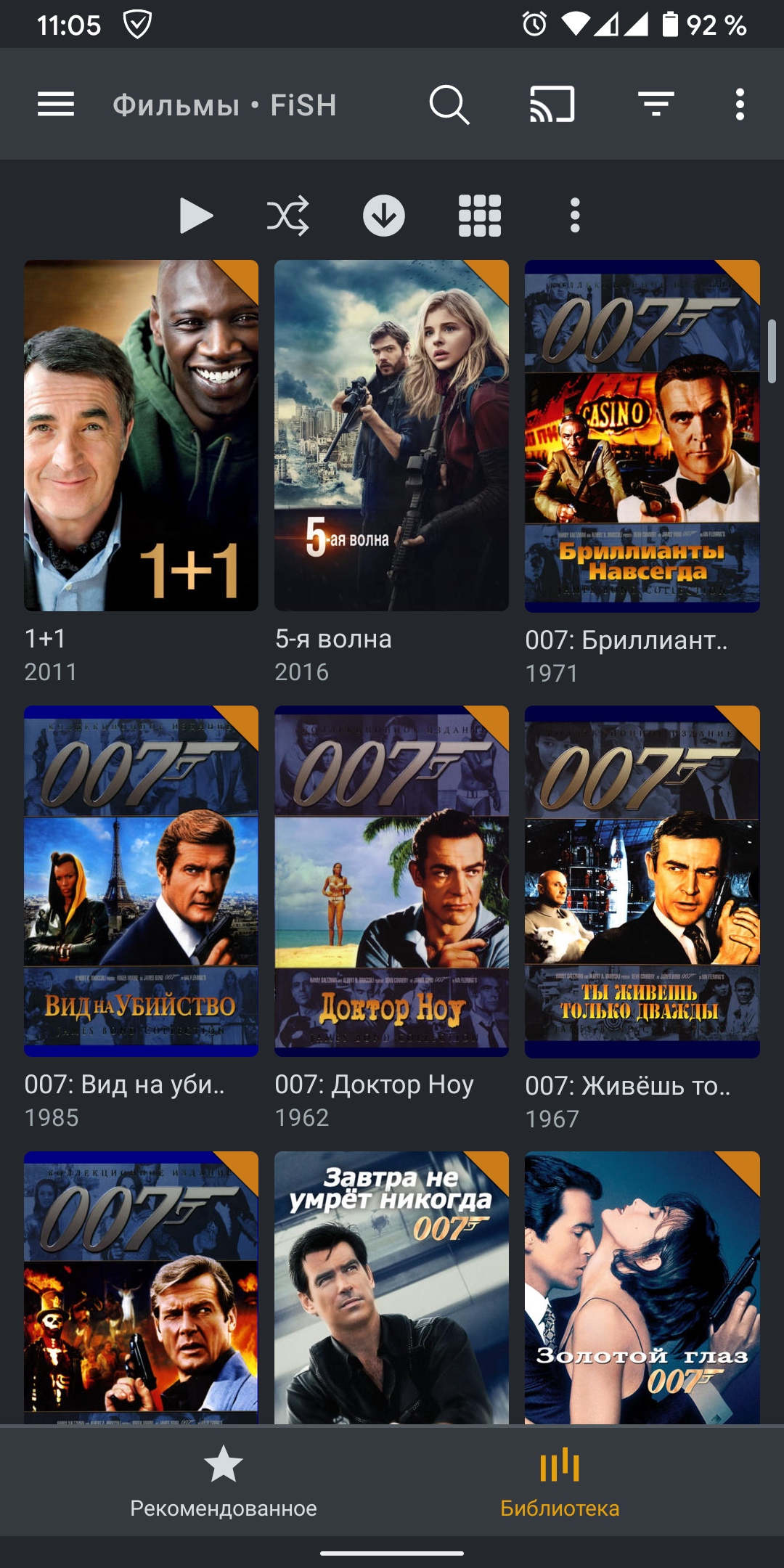The image size is (784, 1568).
Task: Tap the cast to device icon
Action: (552, 105)
